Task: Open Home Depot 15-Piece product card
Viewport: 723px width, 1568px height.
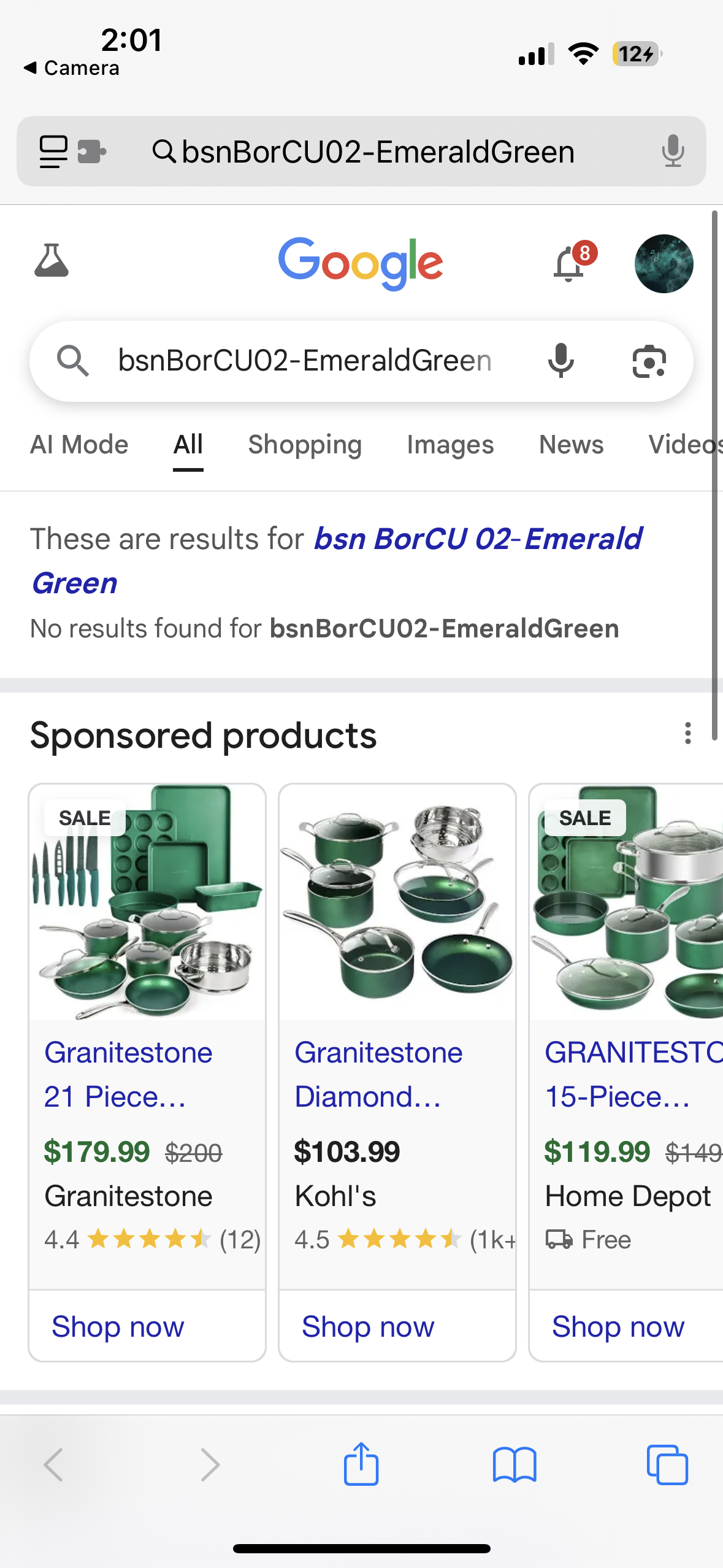Action: click(x=625, y=1074)
